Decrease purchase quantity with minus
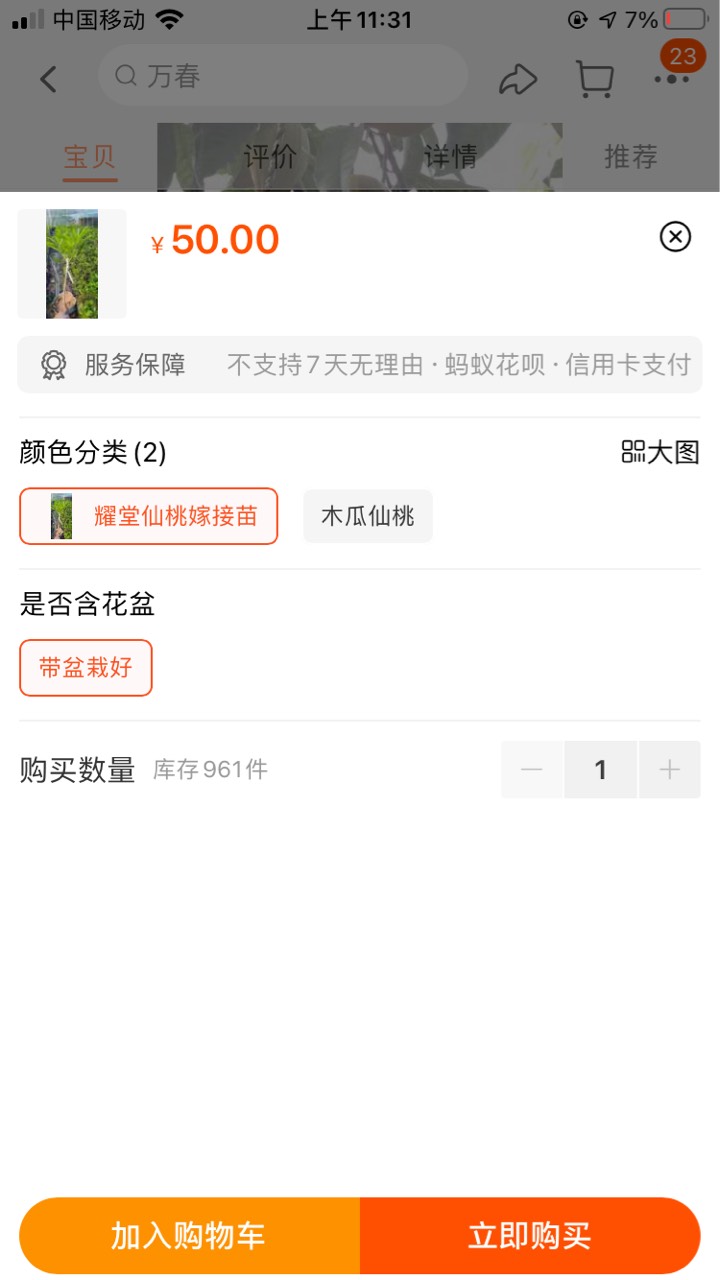Viewport: 720px width, 1280px height. 532,770
